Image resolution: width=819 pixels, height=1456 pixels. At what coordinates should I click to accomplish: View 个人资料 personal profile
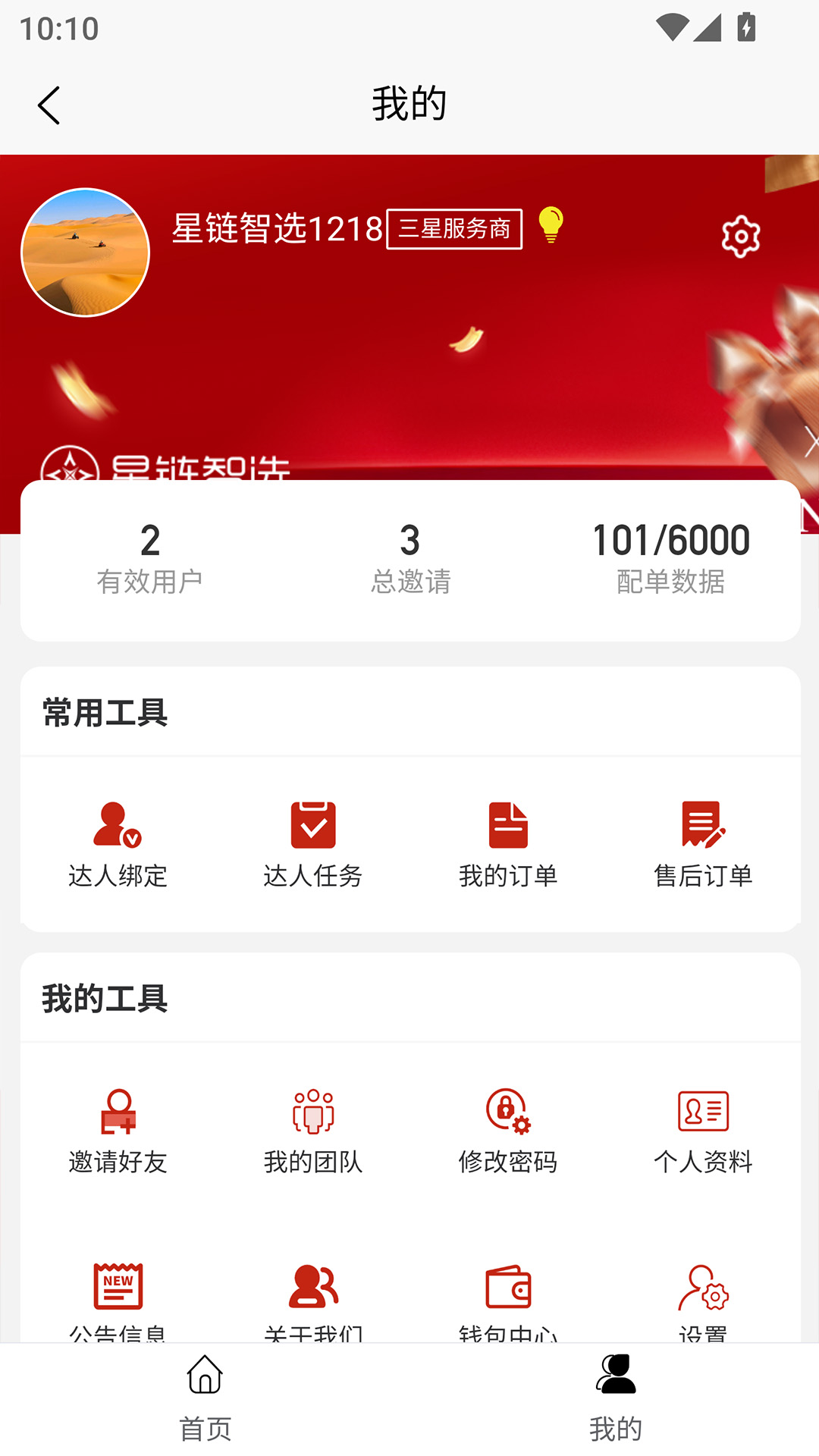point(703,1130)
